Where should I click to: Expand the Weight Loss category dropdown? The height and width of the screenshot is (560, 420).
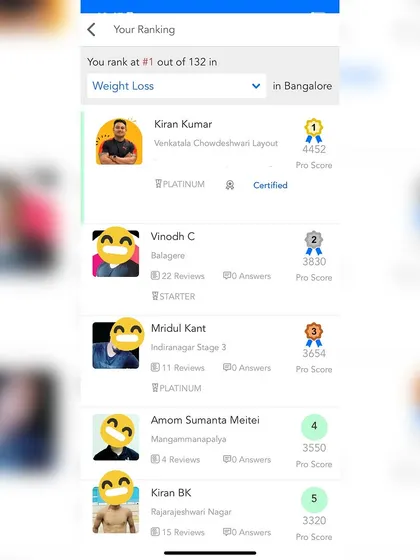pyautogui.click(x=176, y=86)
